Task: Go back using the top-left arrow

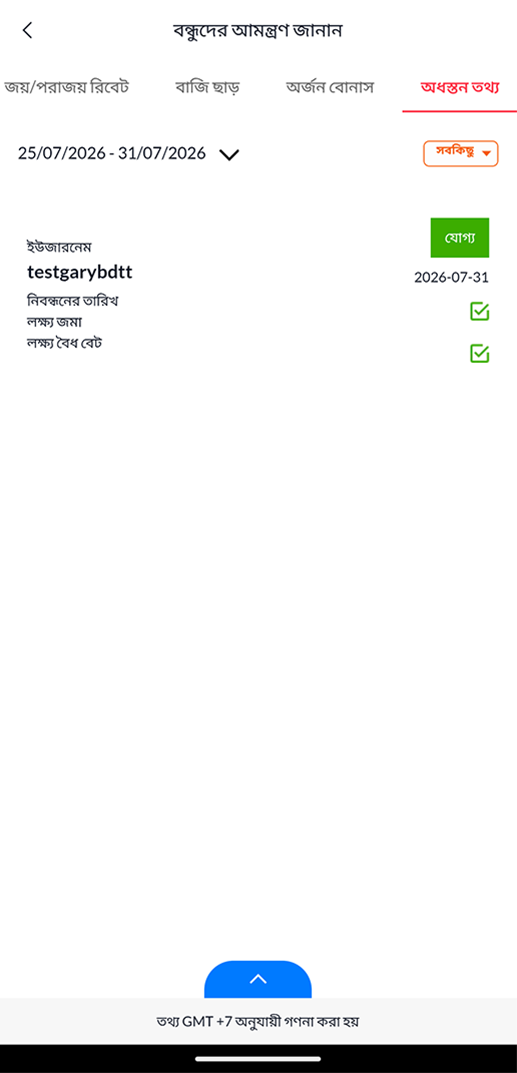Action: [x=27, y=30]
